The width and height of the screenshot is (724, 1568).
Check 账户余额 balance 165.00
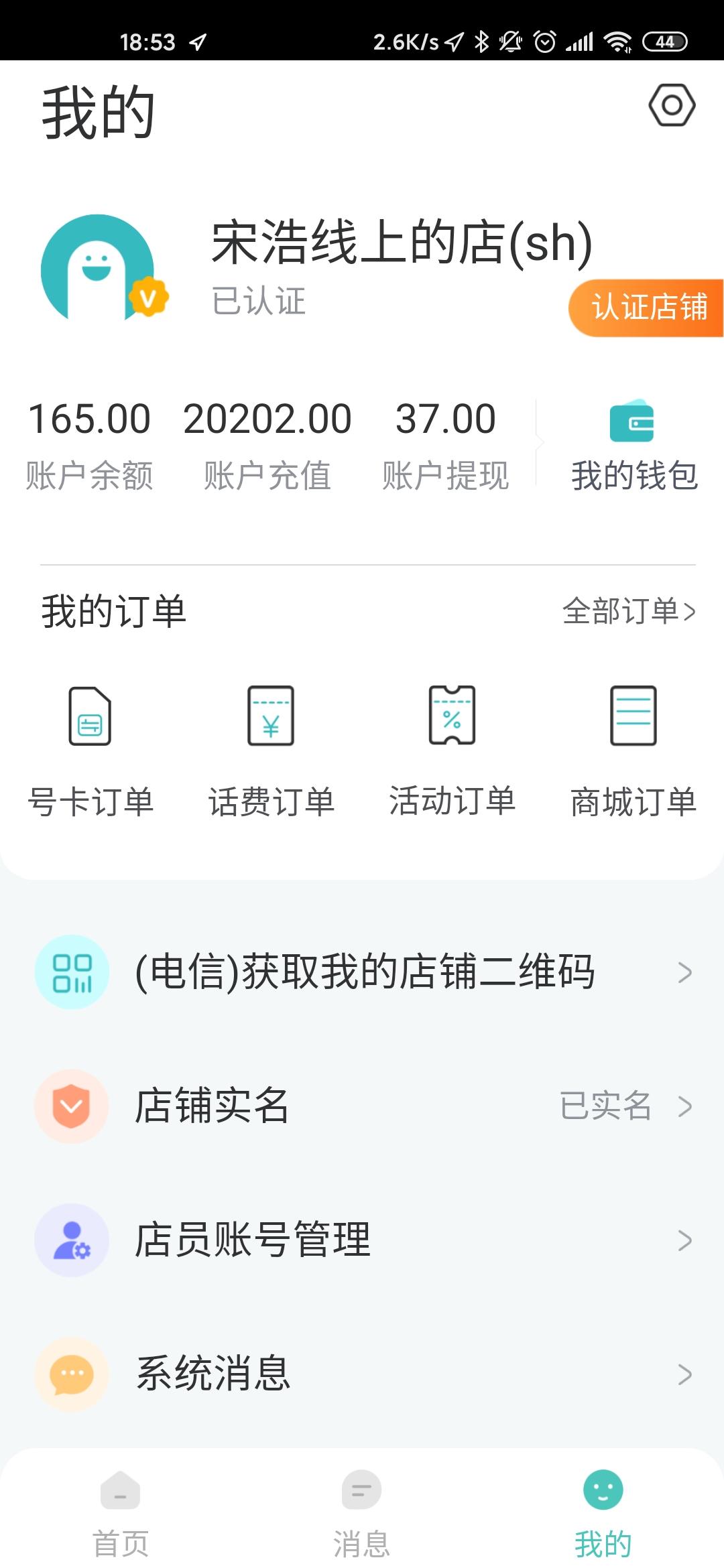coord(90,442)
